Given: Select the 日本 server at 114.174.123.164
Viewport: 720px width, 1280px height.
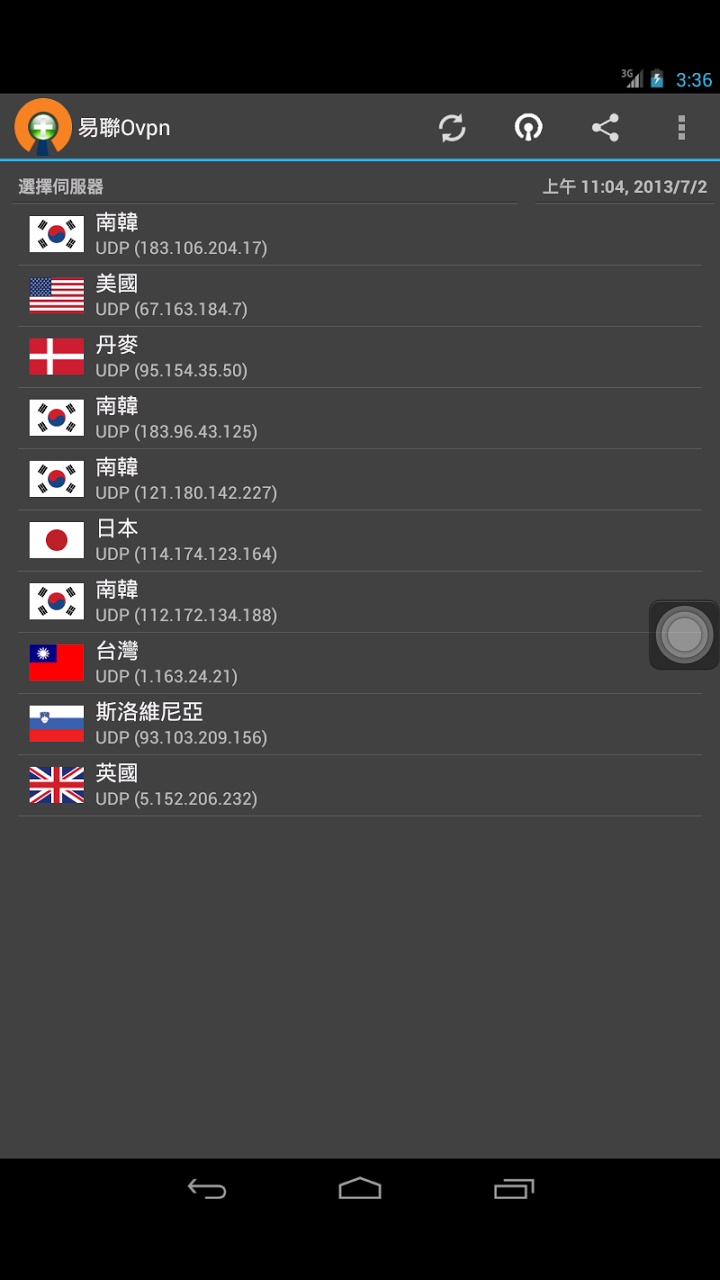Looking at the screenshot, I should 300,540.
